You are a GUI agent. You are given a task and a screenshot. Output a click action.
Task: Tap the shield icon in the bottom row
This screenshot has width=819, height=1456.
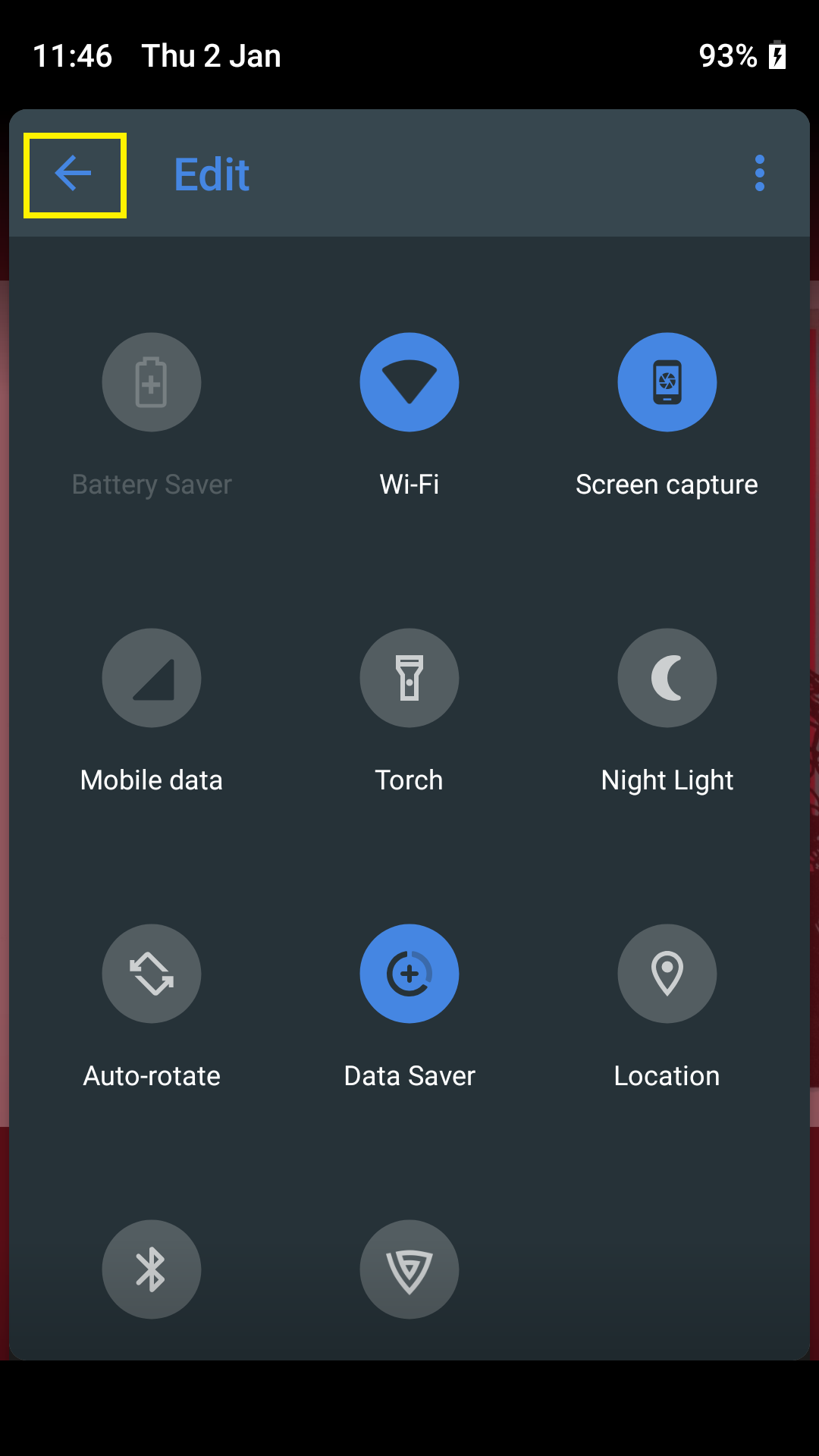pyautogui.click(x=409, y=1269)
